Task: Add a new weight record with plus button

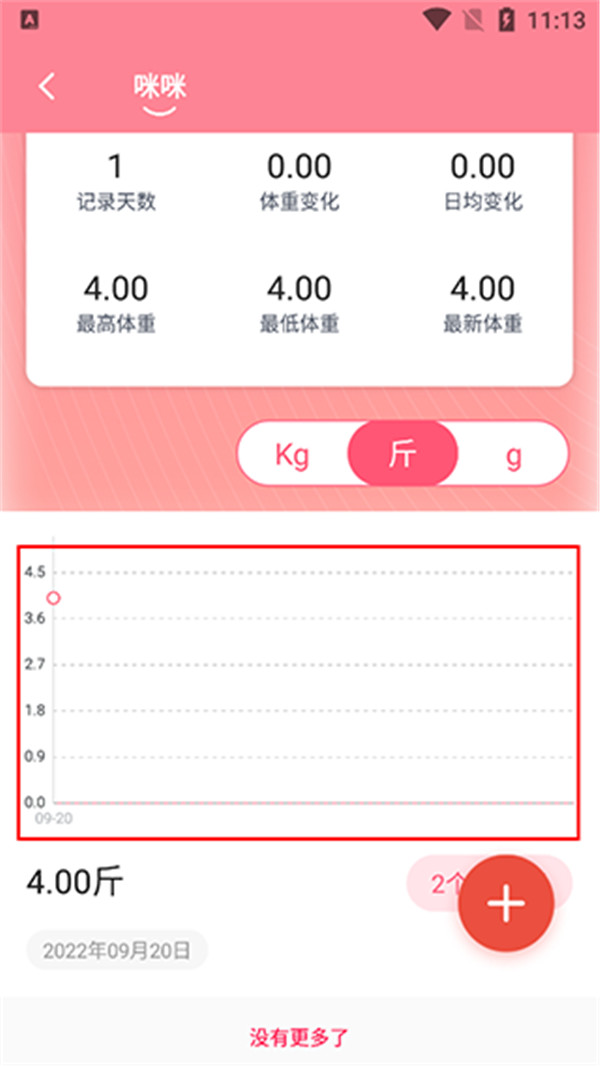Action: (506, 903)
